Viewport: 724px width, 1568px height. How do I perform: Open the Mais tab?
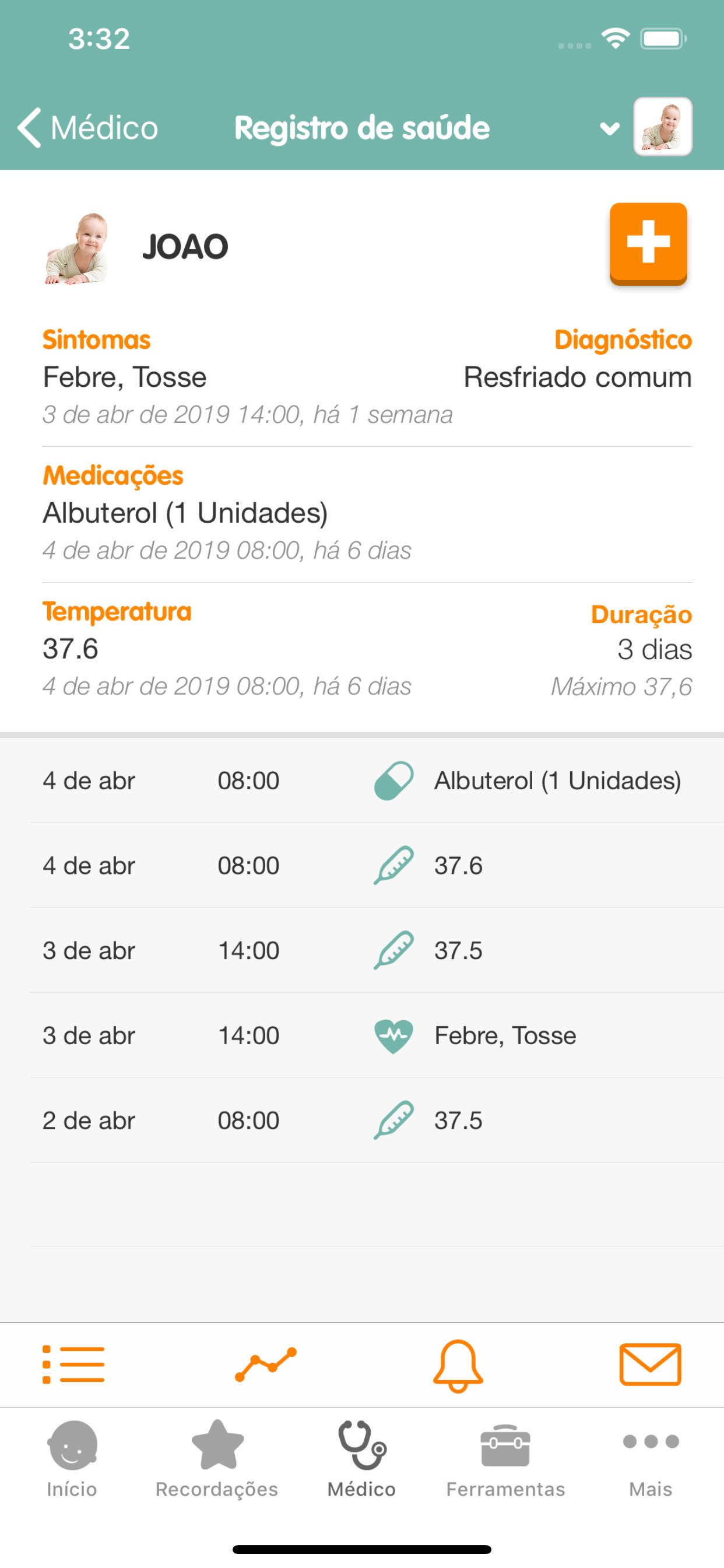[651, 1459]
